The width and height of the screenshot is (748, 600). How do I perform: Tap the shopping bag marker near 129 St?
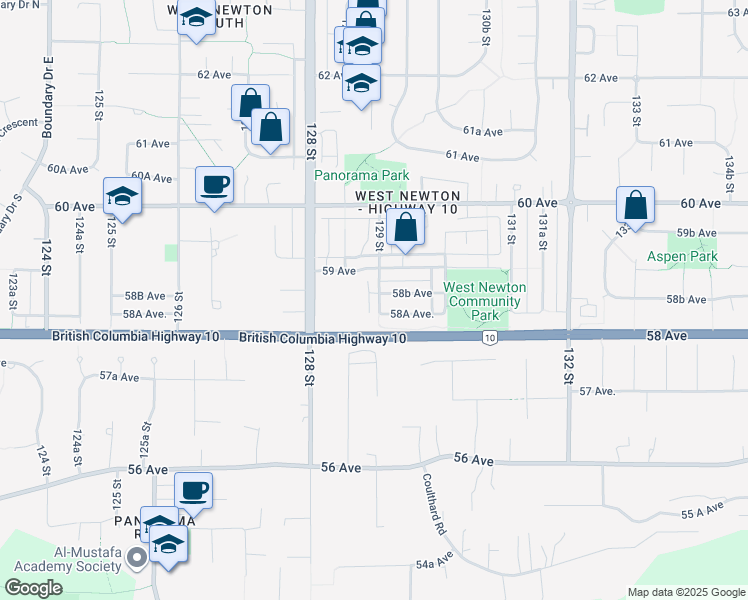pyautogui.click(x=405, y=227)
